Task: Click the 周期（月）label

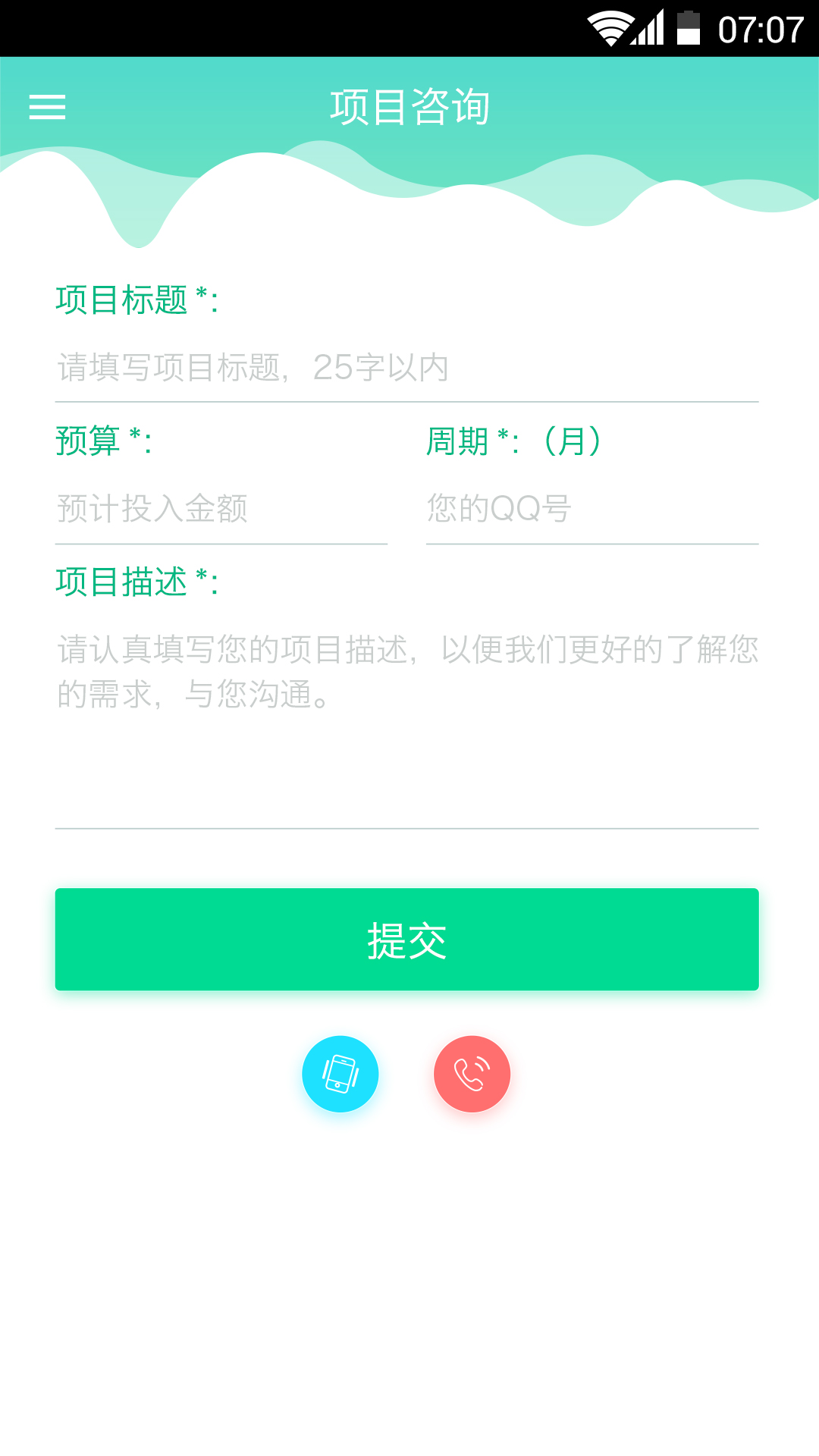Action: (513, 441)
